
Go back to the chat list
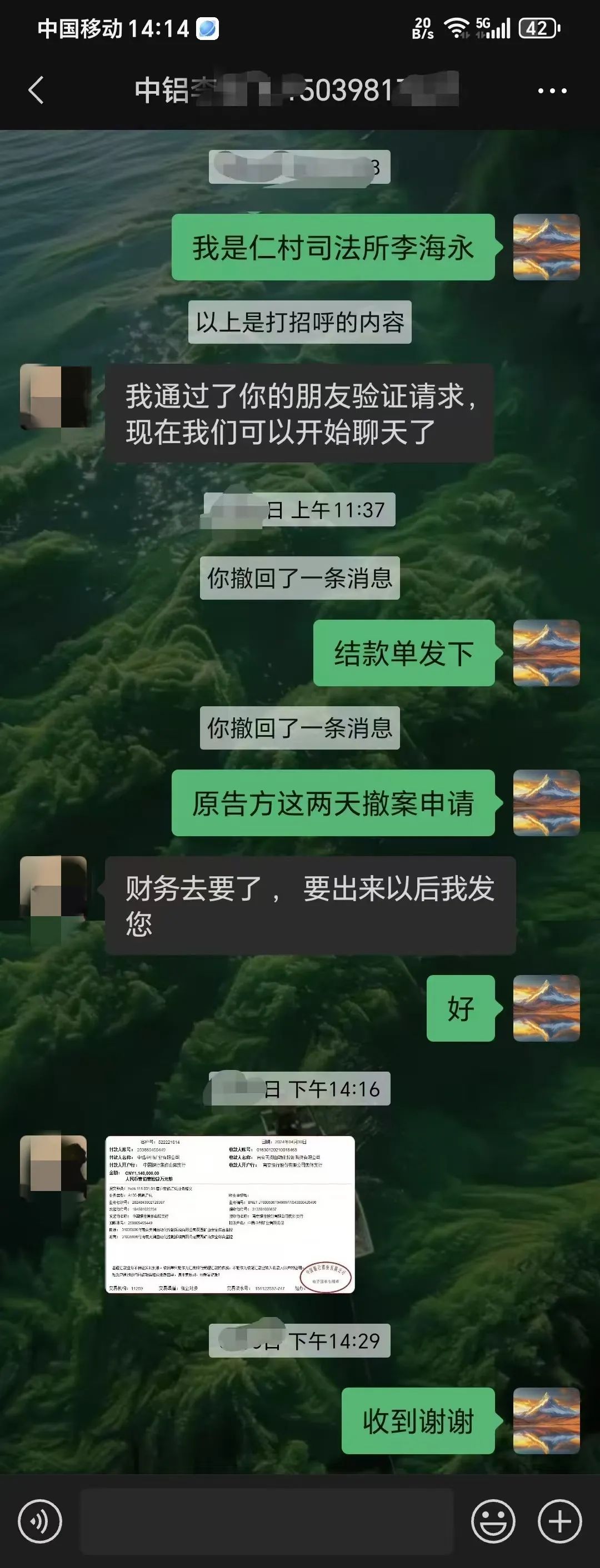[36, 91]
